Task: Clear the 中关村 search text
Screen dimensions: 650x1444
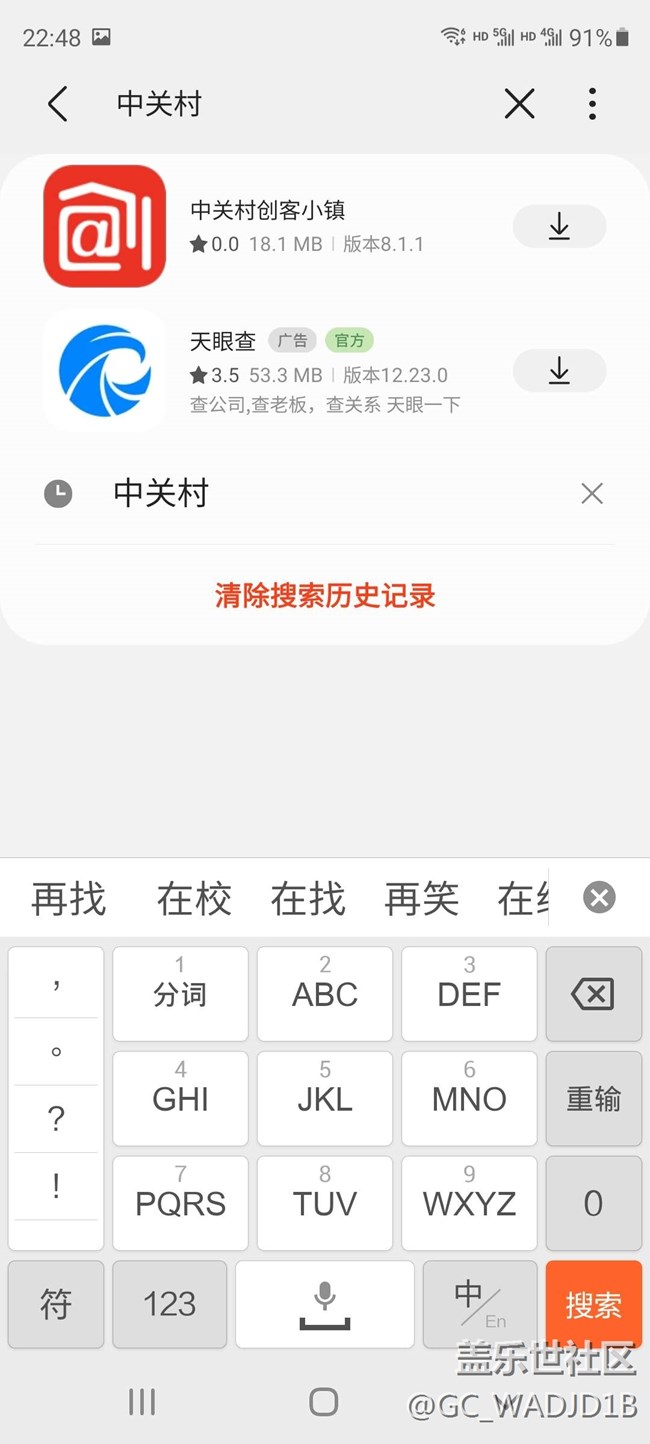Action: click(x=519, y=104)
